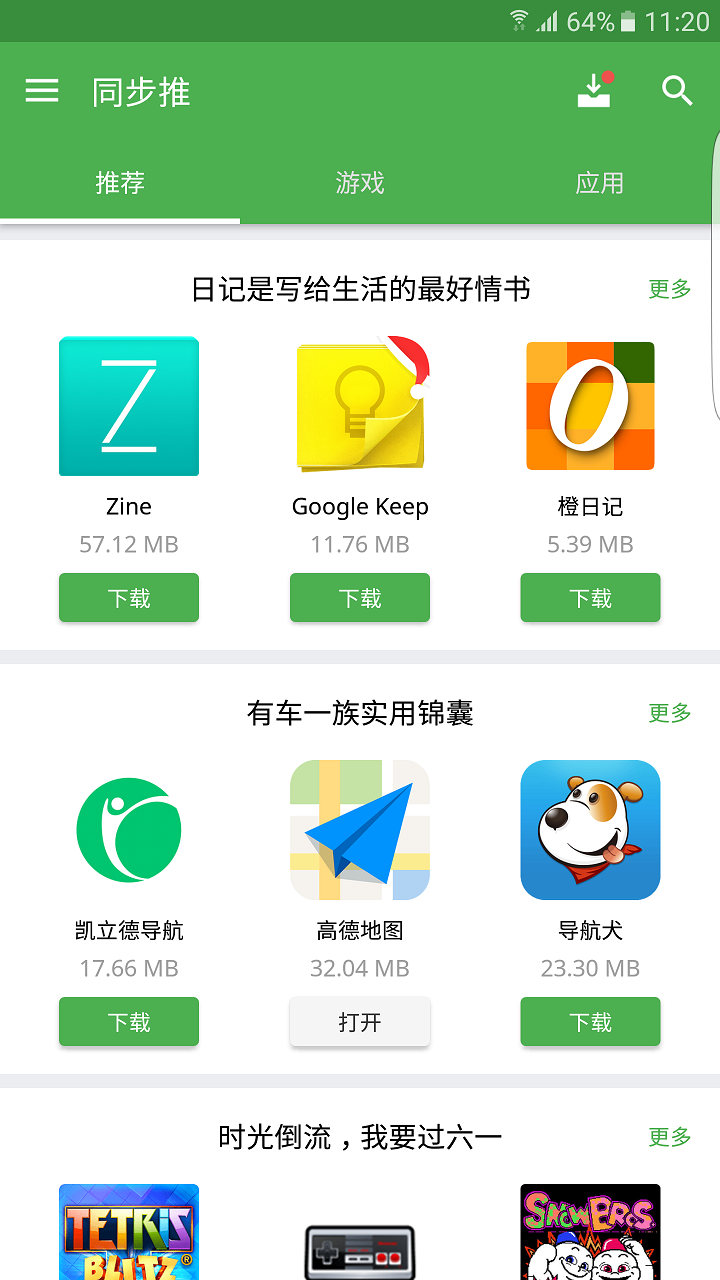Tap the 凯立德导航 app icon
Viewport: 720px width, 1280px height.
pos(128,830)
